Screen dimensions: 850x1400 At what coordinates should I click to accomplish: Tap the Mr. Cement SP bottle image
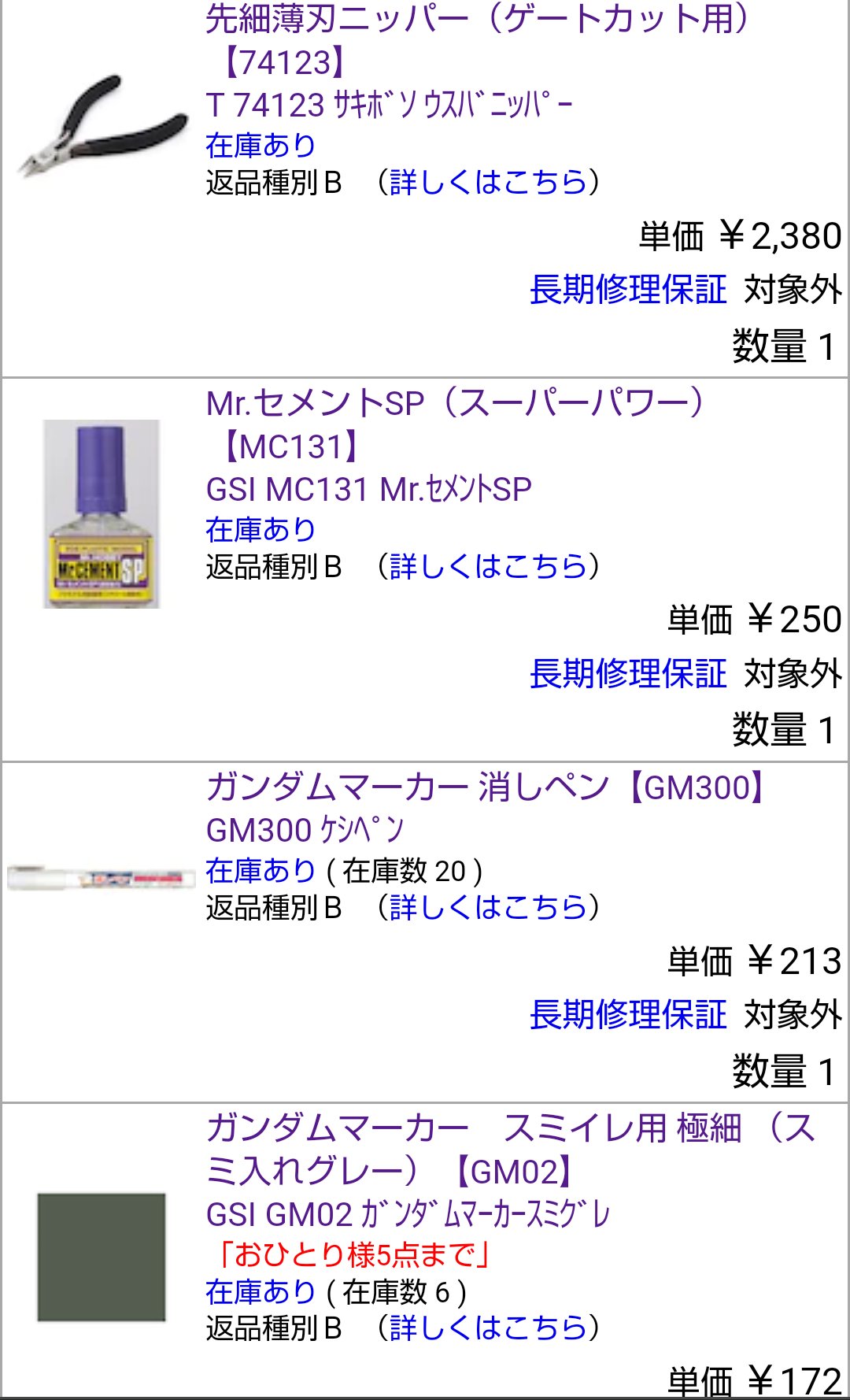click(102, 513)
